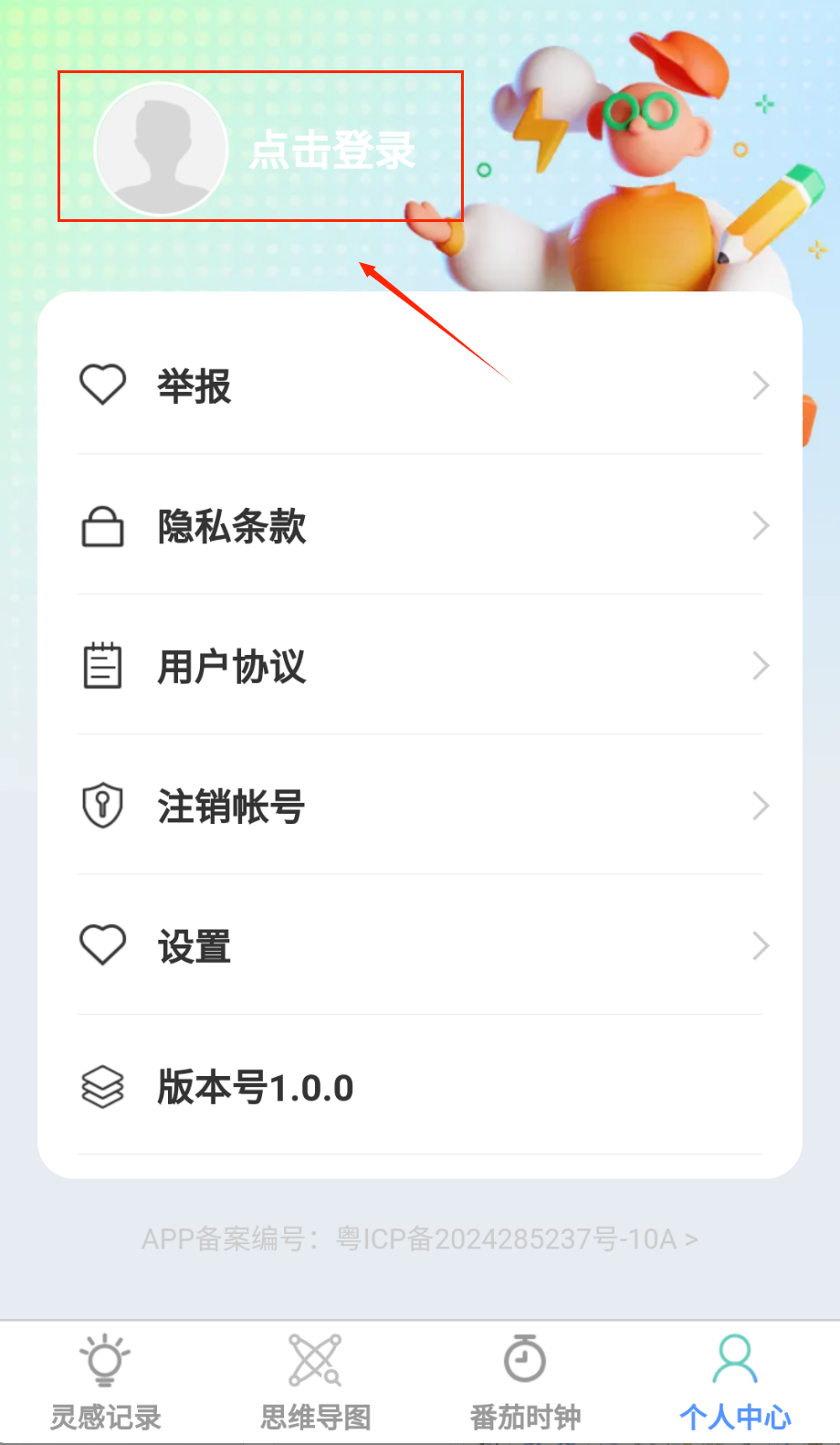Go to 设置 settings
840x1445 pixels.
420,946
